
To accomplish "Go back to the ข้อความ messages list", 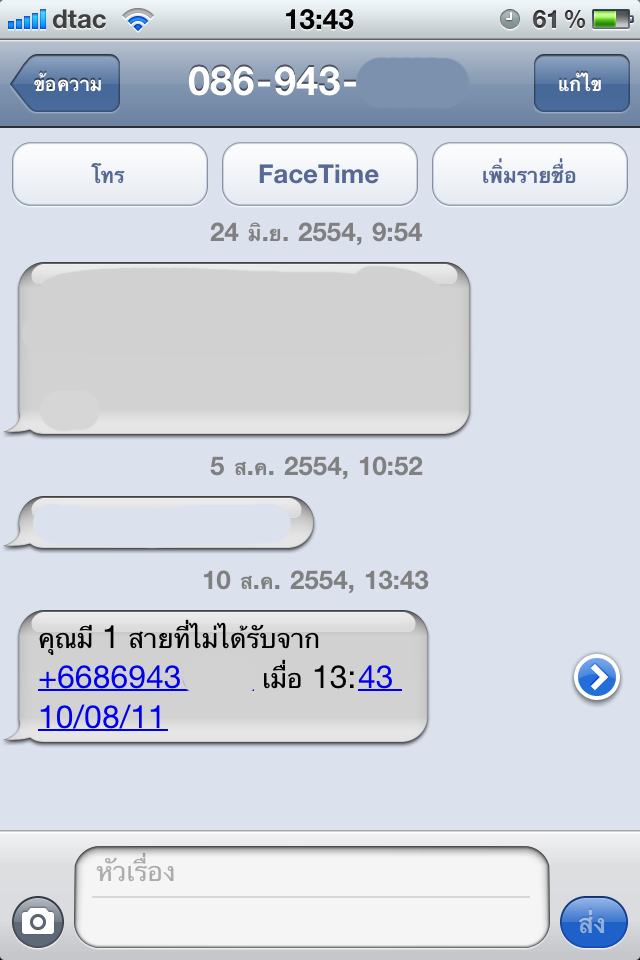I will (x=66, y=84).
